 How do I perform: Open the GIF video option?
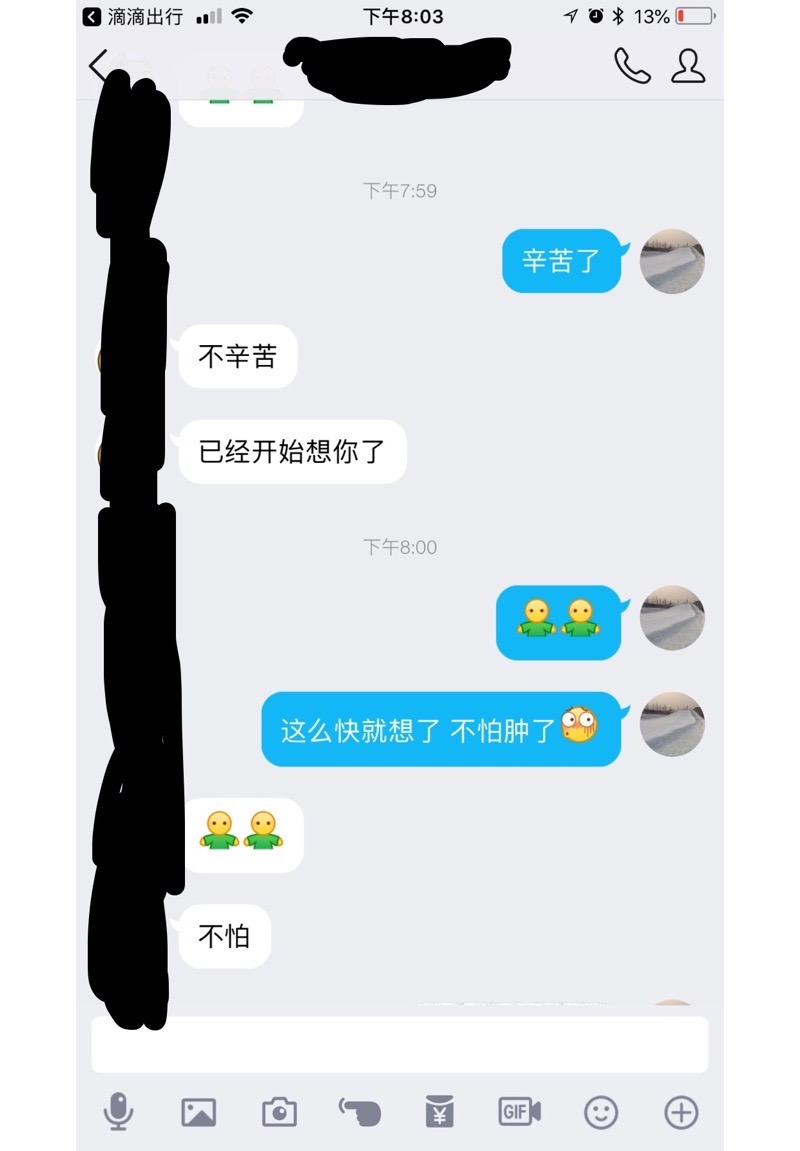coord(520,1111)
